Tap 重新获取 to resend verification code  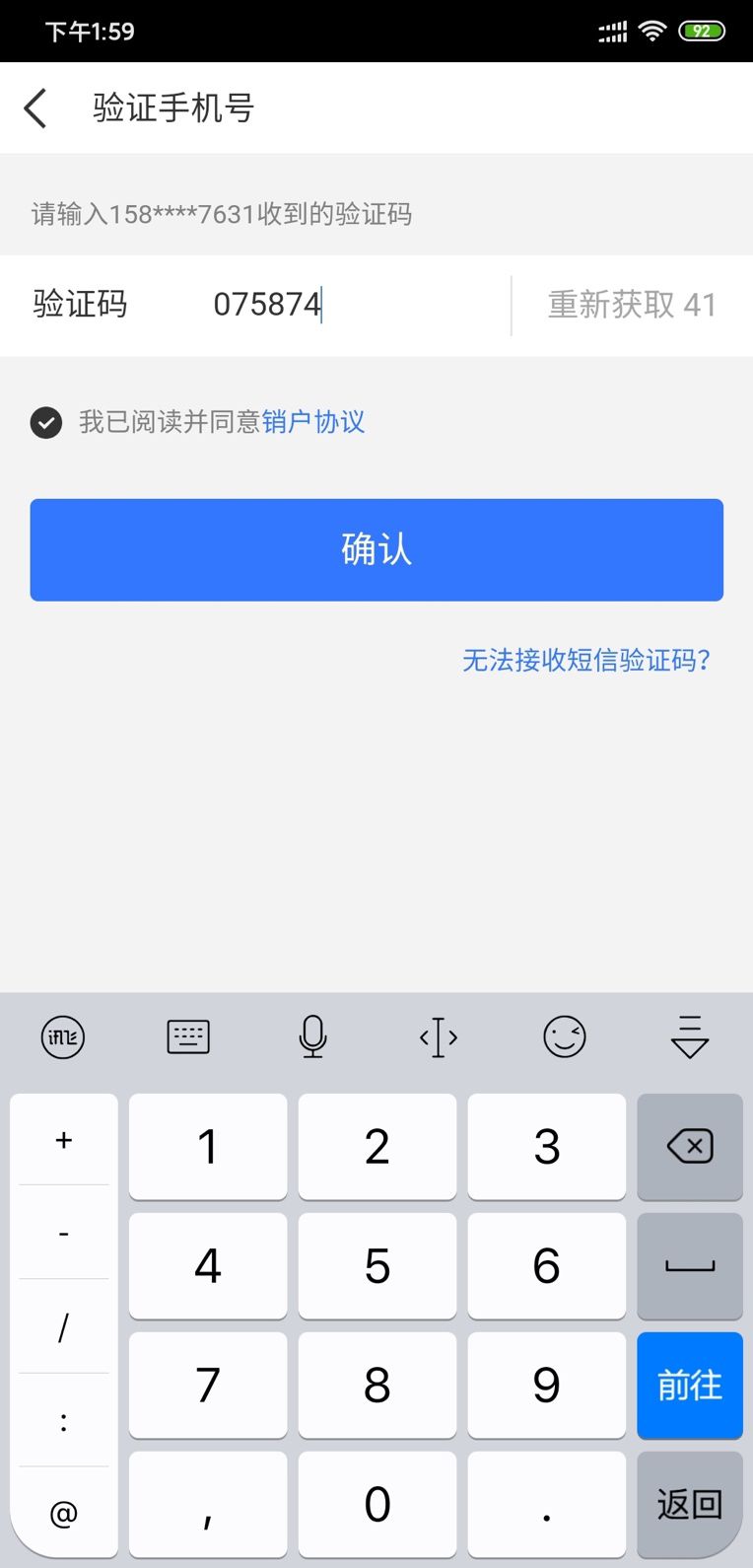[631, 305]
